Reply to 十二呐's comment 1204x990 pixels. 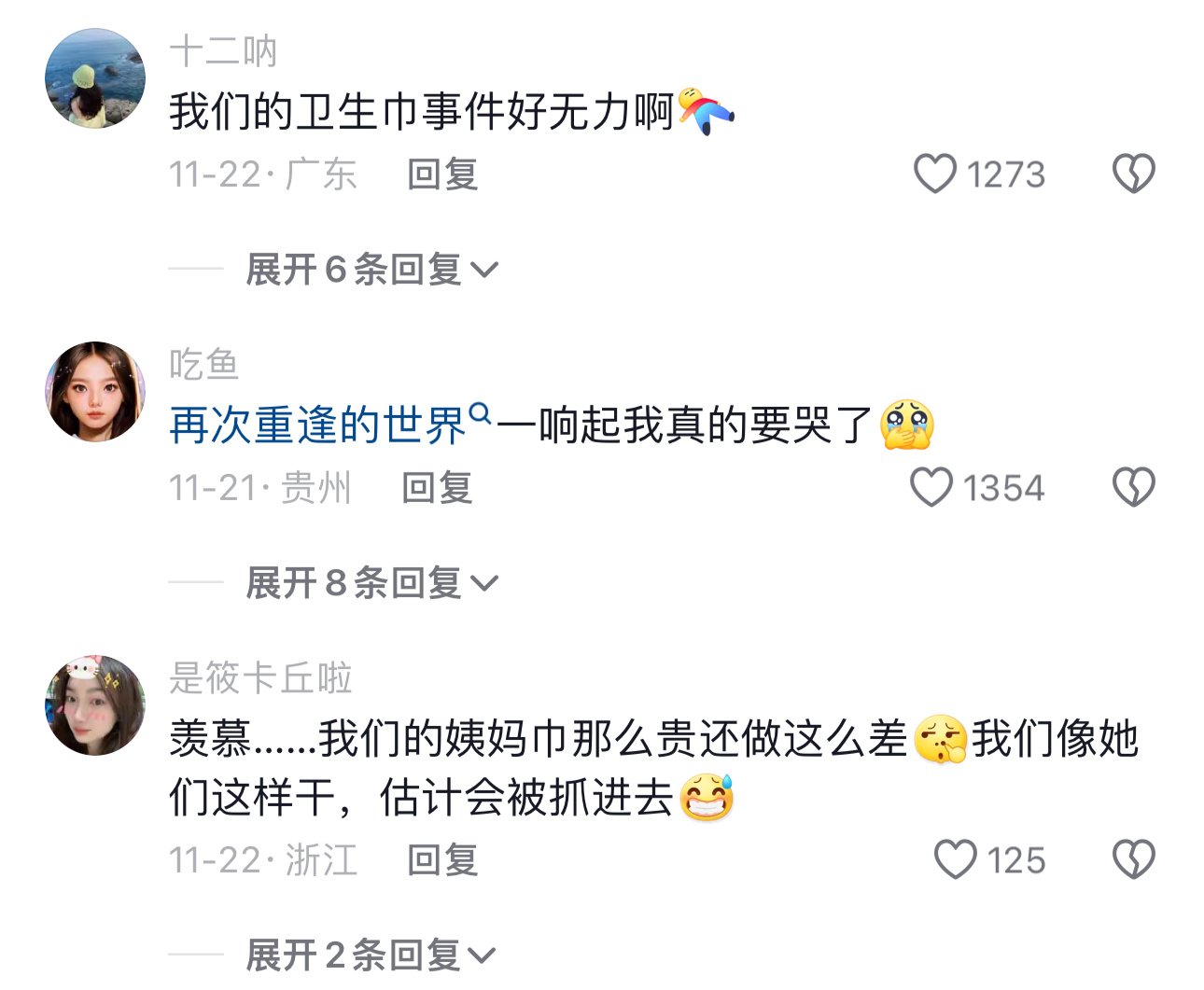(x=442, y=174)
